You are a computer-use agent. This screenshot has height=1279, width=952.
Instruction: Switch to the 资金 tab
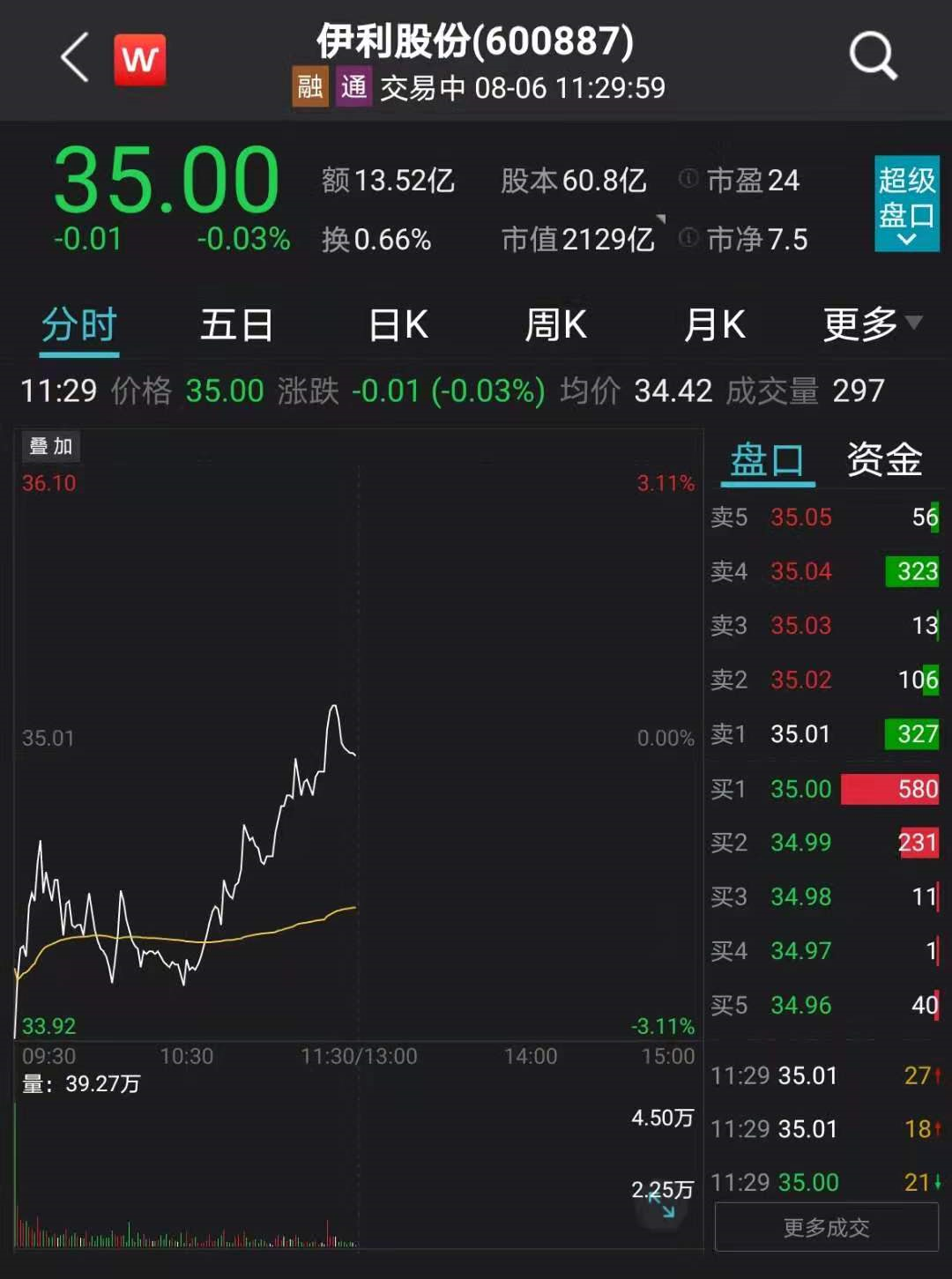click(884, 460)
